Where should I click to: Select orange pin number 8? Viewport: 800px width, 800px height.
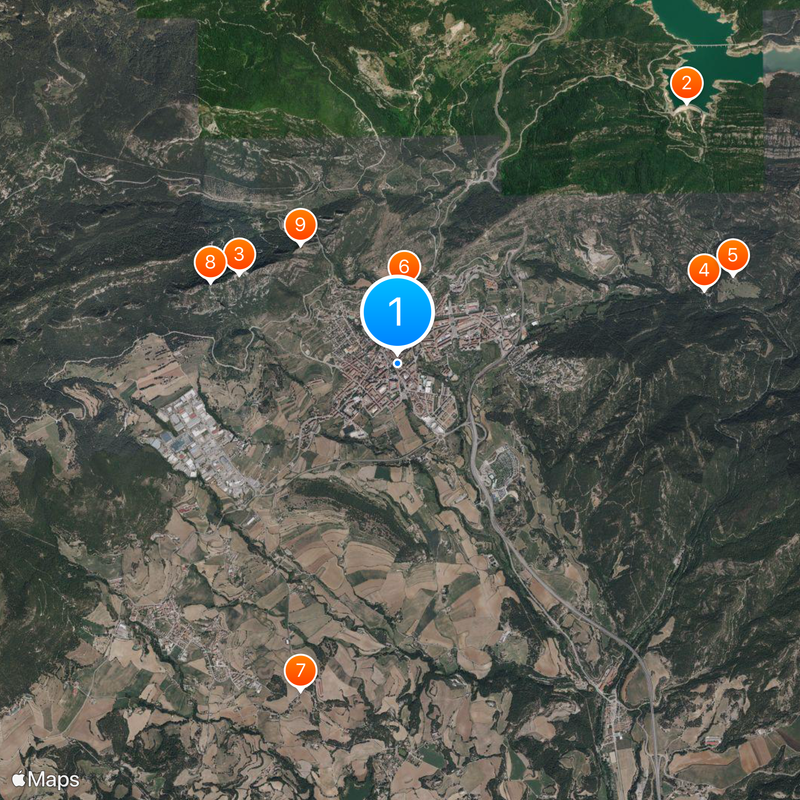coord(210,264)
